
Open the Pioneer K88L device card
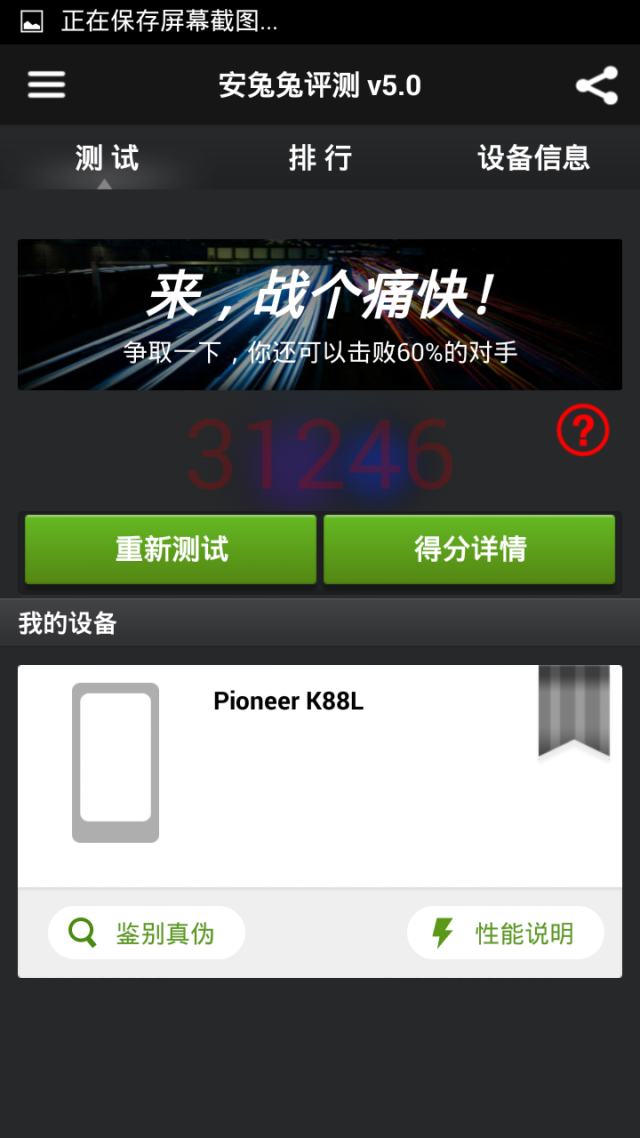(x=320, y=776)
